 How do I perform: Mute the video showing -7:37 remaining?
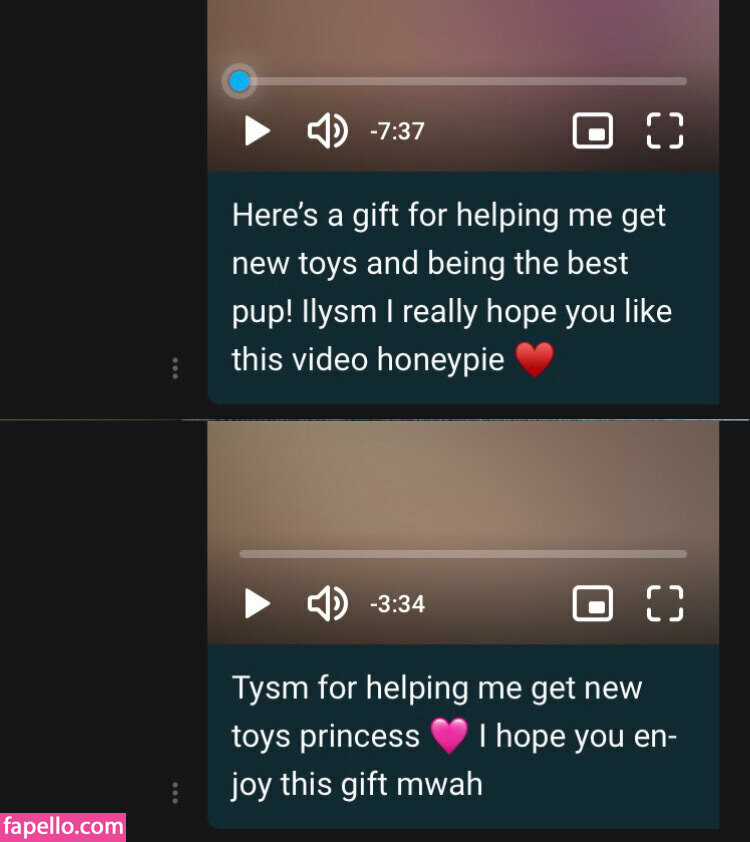[x=327, y=131]
